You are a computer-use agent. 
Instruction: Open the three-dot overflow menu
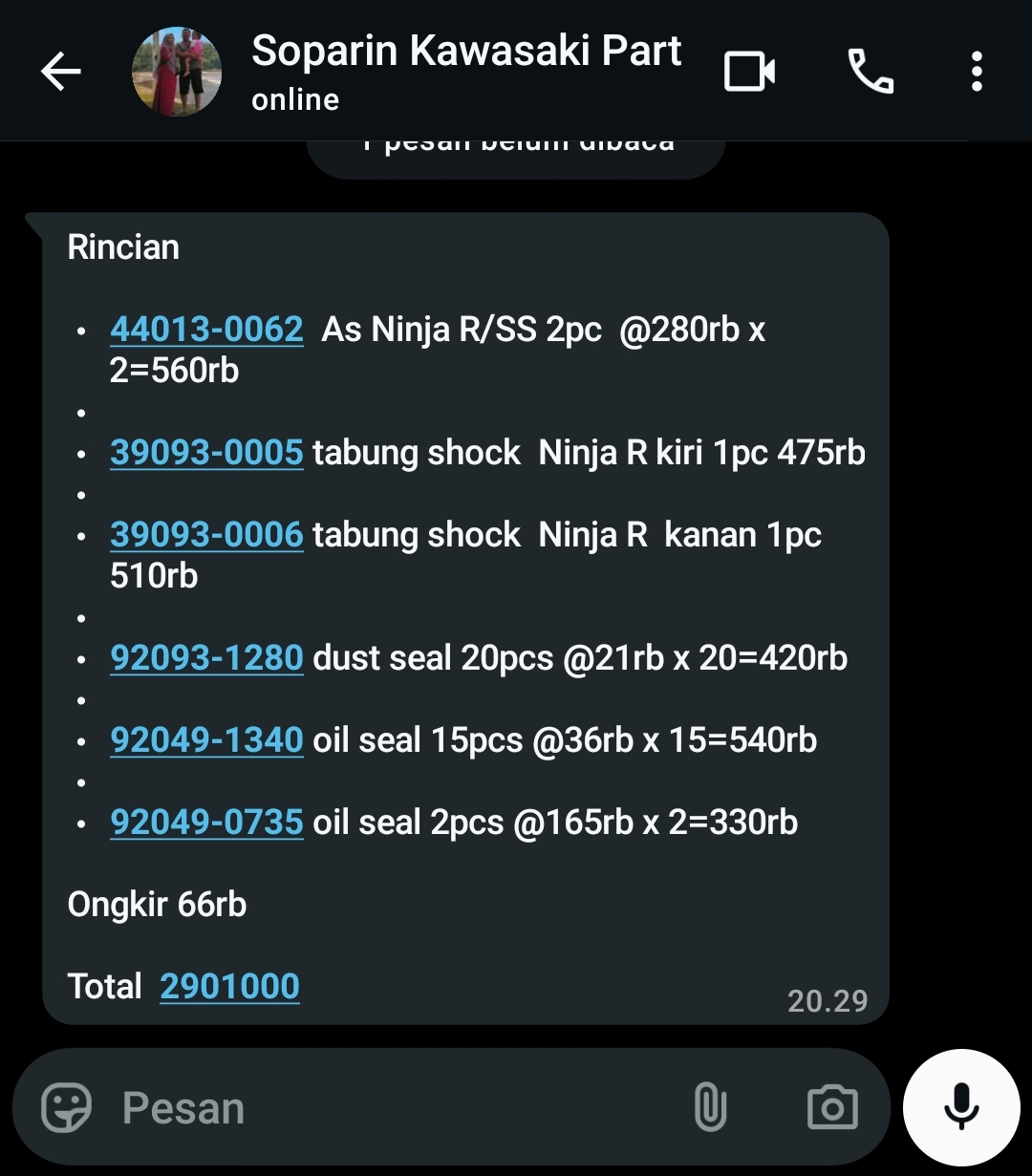[x=977, y=72]
